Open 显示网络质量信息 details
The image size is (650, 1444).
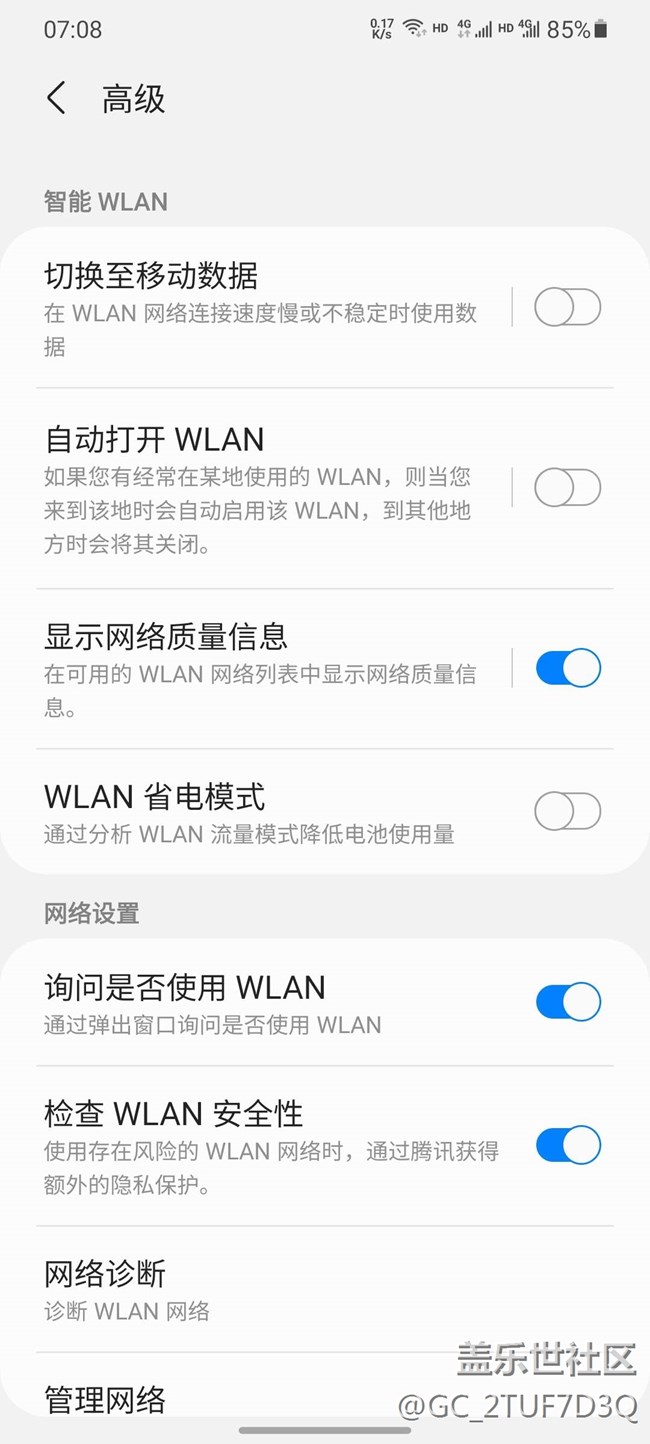click(x=260, y=669)
